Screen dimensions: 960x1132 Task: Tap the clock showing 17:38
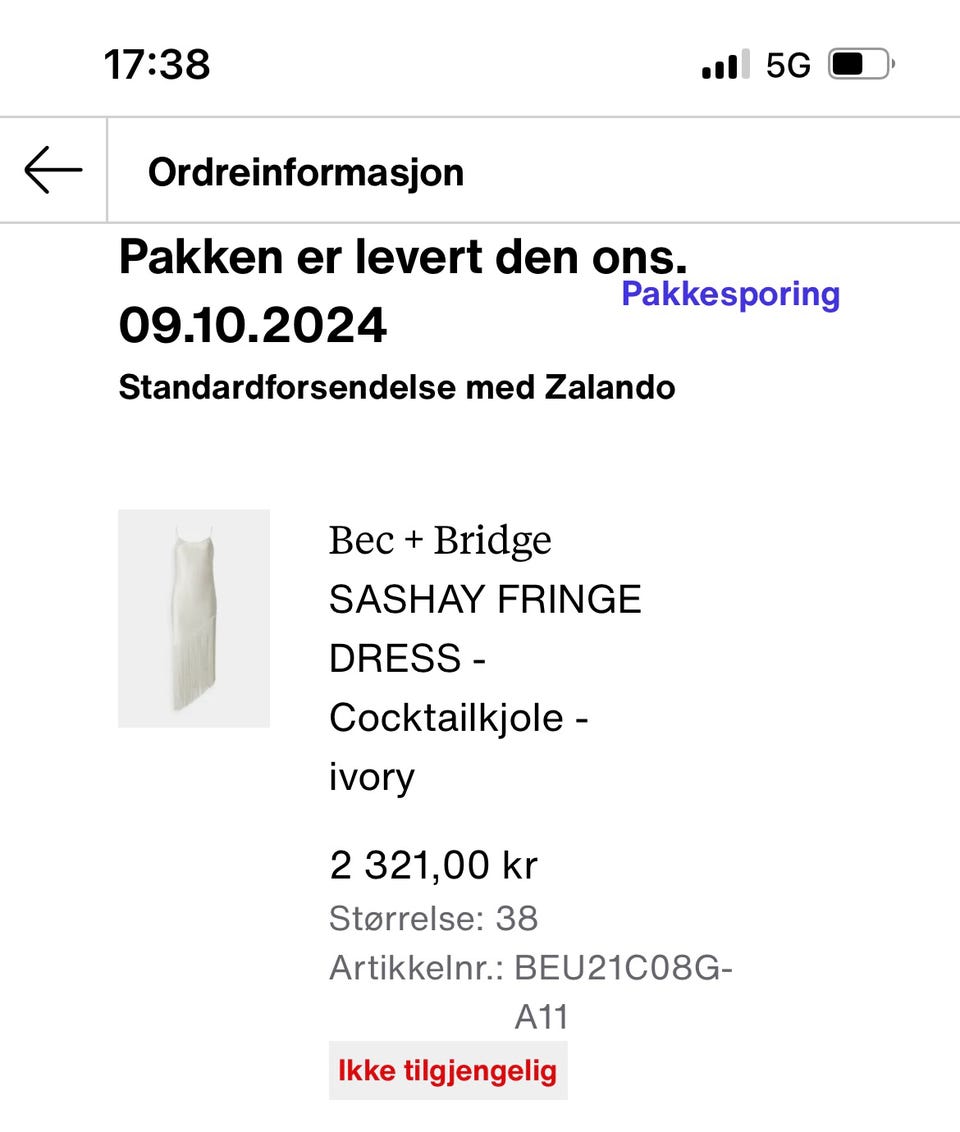coord(157,65)
